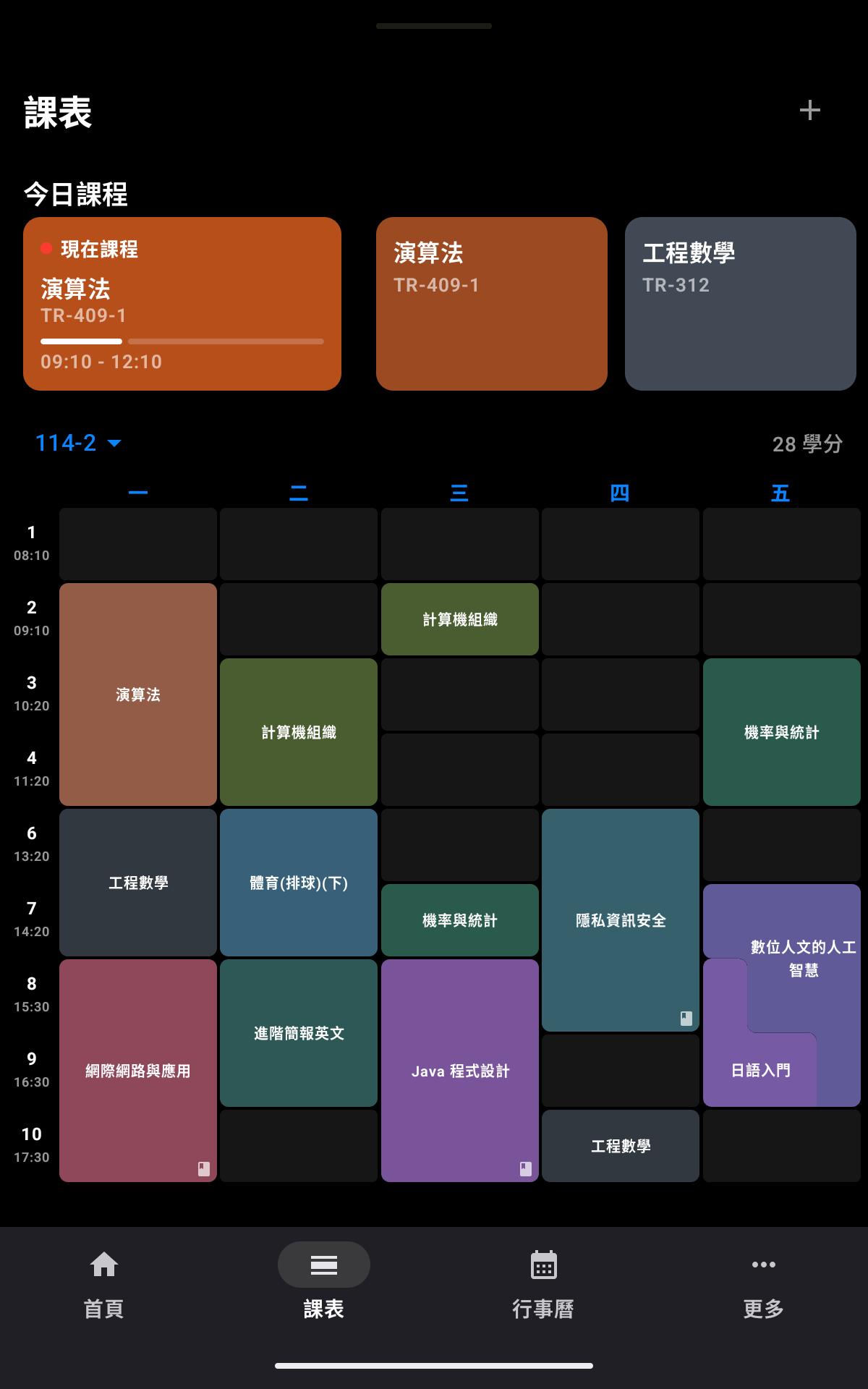
Task: Open the 更多 tab
Action: (x=763, y=1284)
